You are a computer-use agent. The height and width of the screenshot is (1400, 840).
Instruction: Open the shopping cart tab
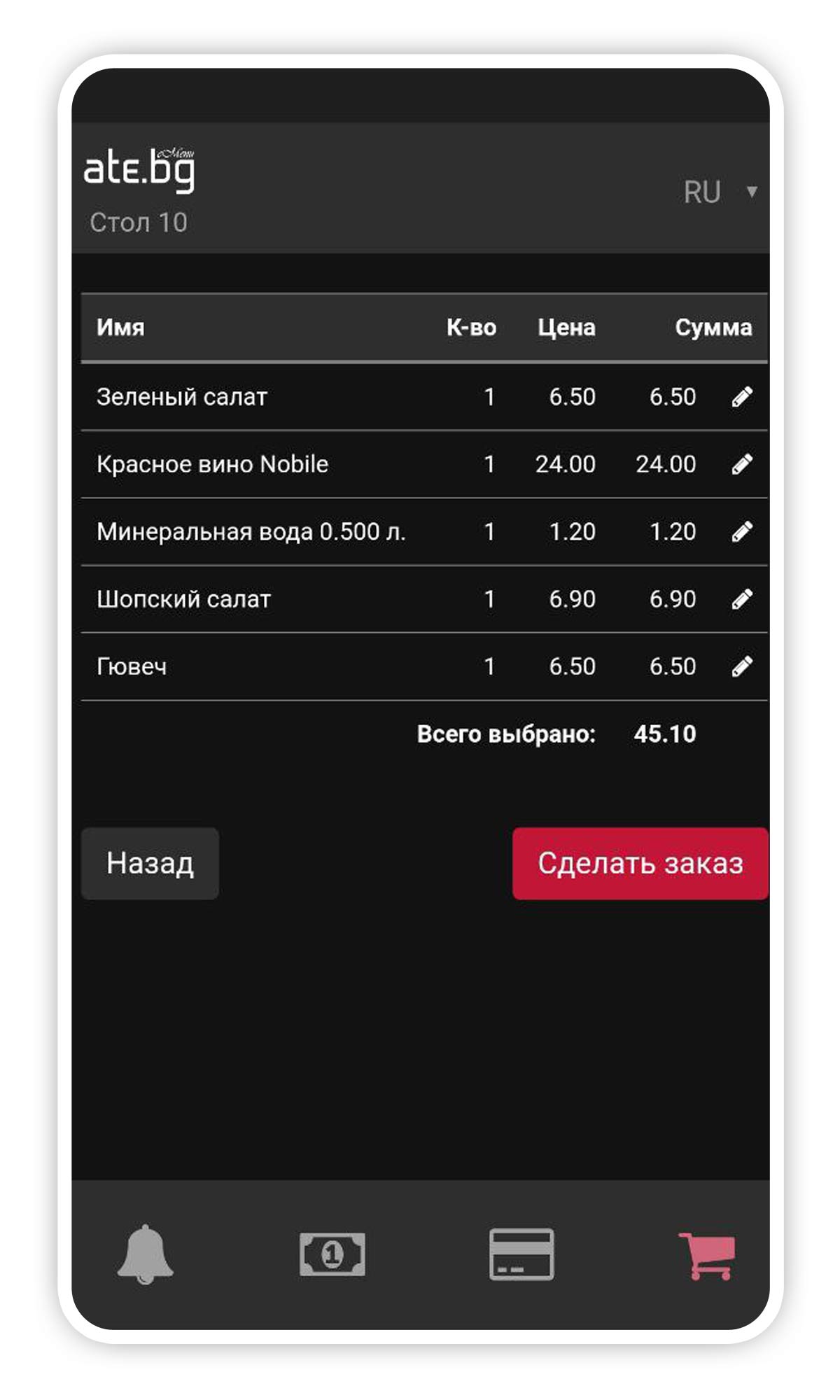(x=708, y=1256)
